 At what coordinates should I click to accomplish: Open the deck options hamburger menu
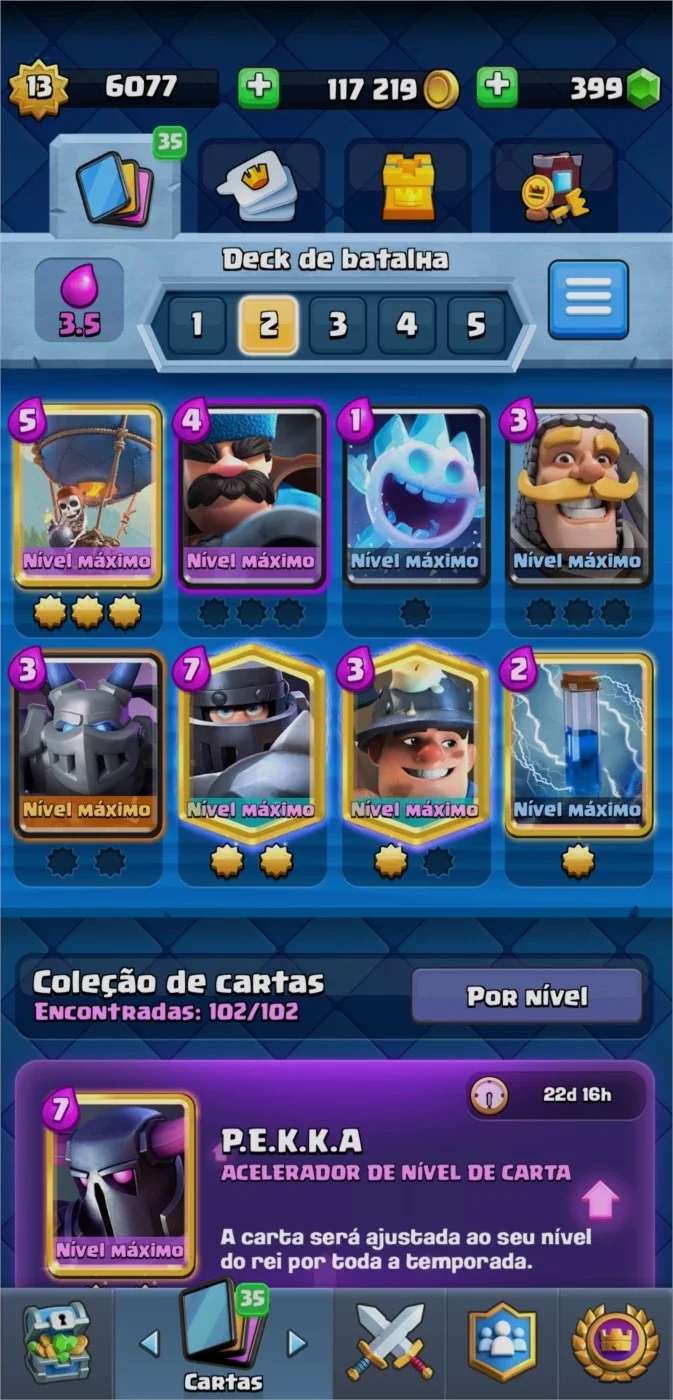pyautogui.click(x=588, y=299)
